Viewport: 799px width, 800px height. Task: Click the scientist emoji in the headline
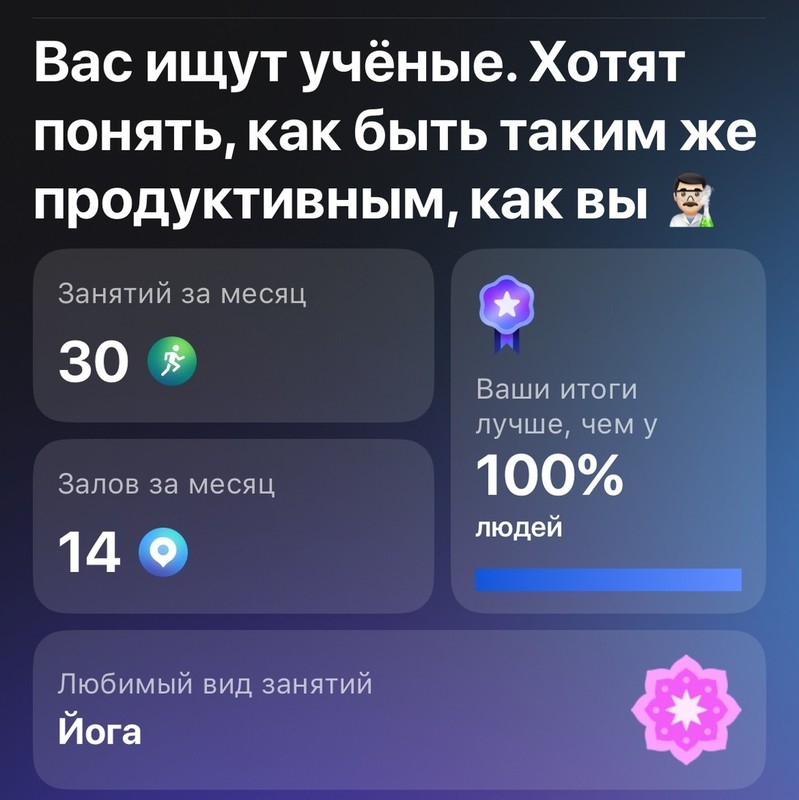click(692, 199)
